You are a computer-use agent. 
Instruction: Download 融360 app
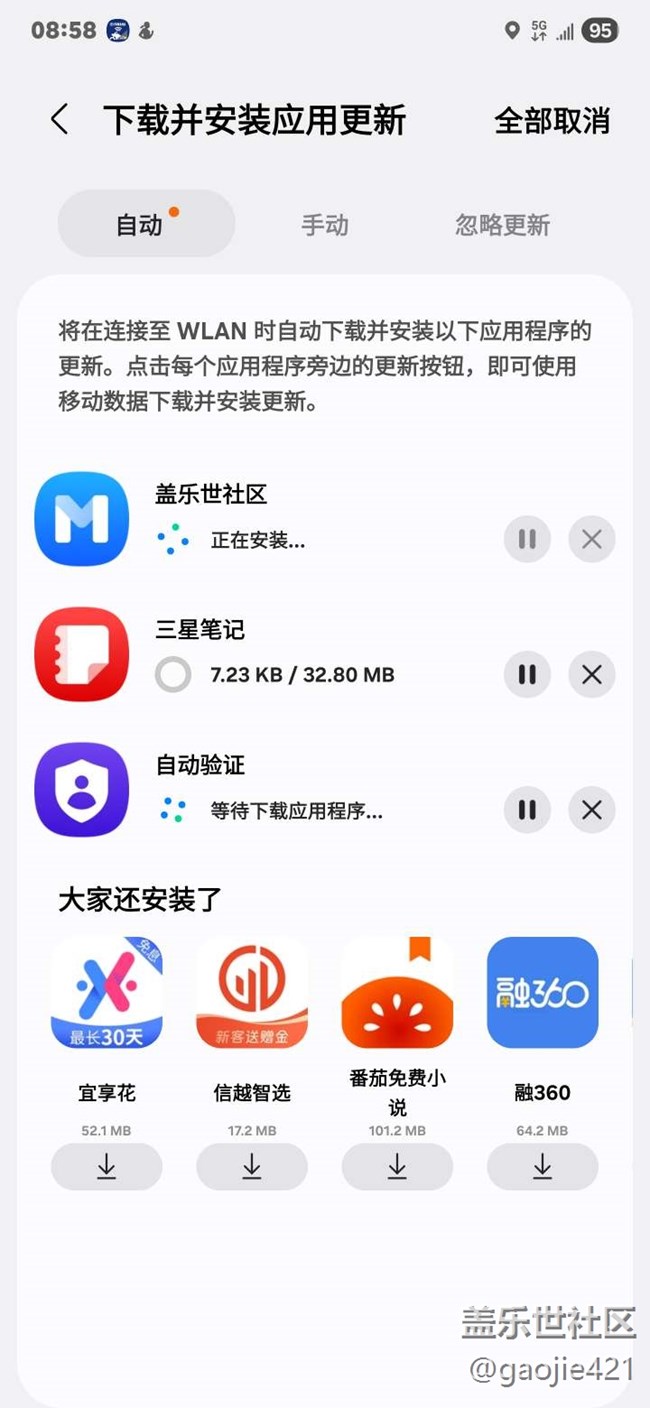pyautogui.click(x=542, y=1166)
